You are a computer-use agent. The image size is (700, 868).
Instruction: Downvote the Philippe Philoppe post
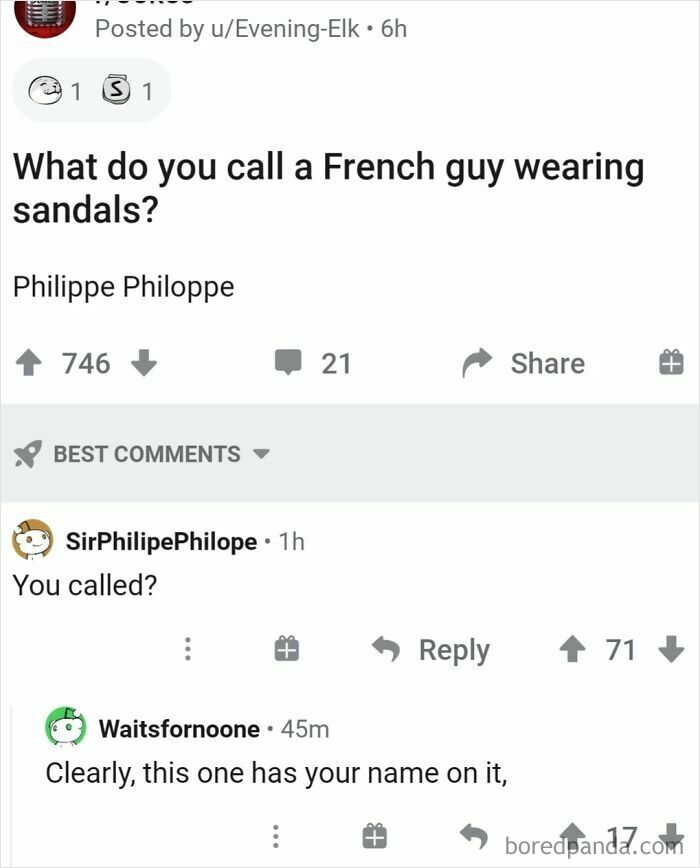[144, 363]
